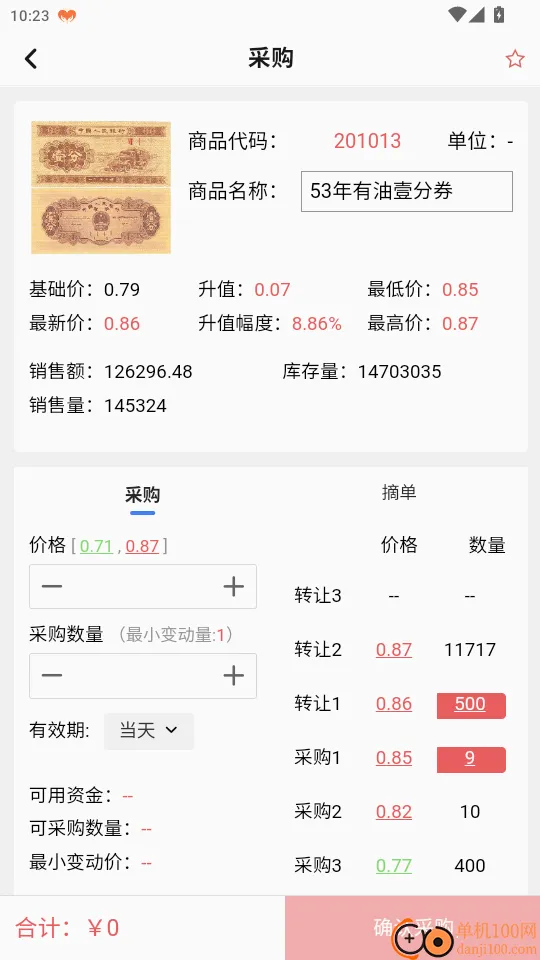
Task: Pick the 采购1 price 0.85
Action: tap(394, 758)
